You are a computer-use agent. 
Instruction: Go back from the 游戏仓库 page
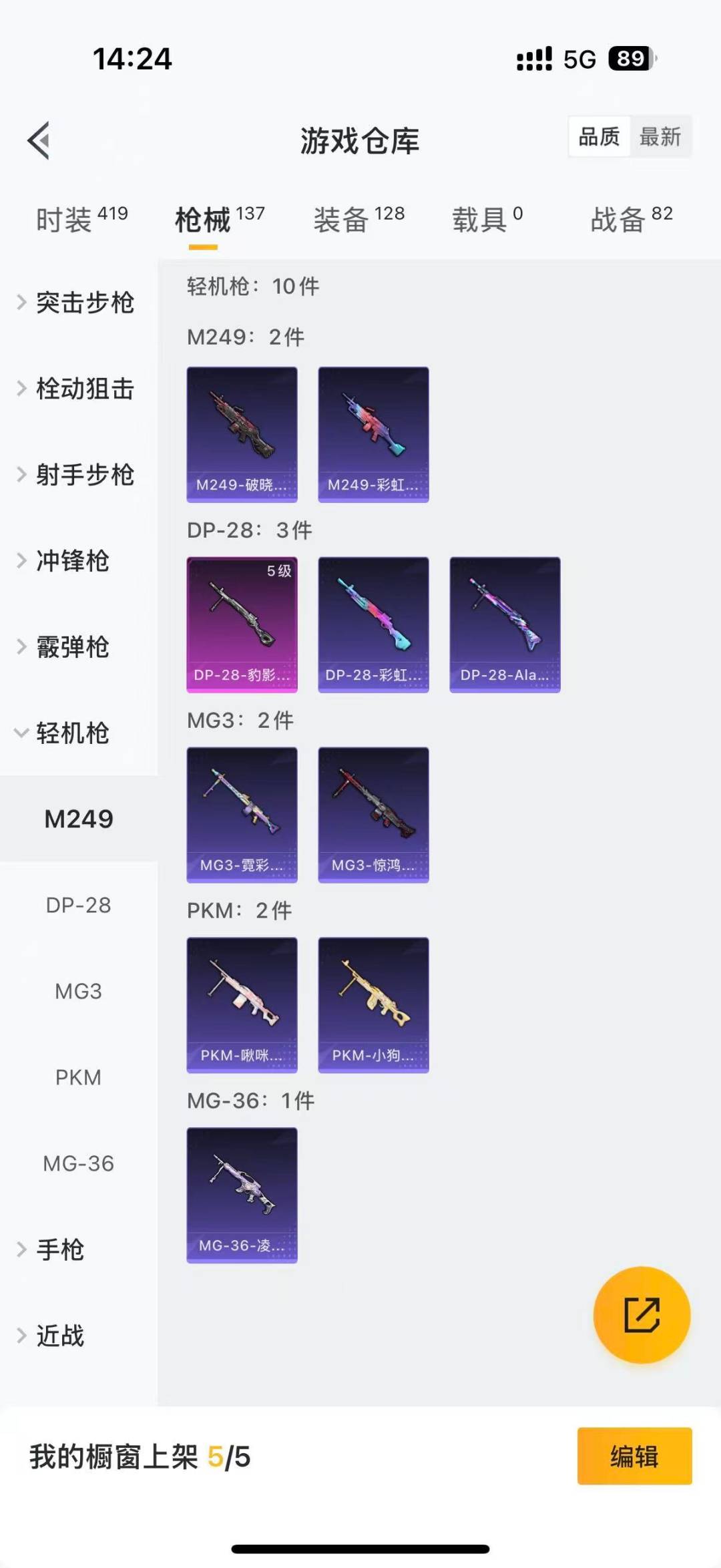(39, 140)
